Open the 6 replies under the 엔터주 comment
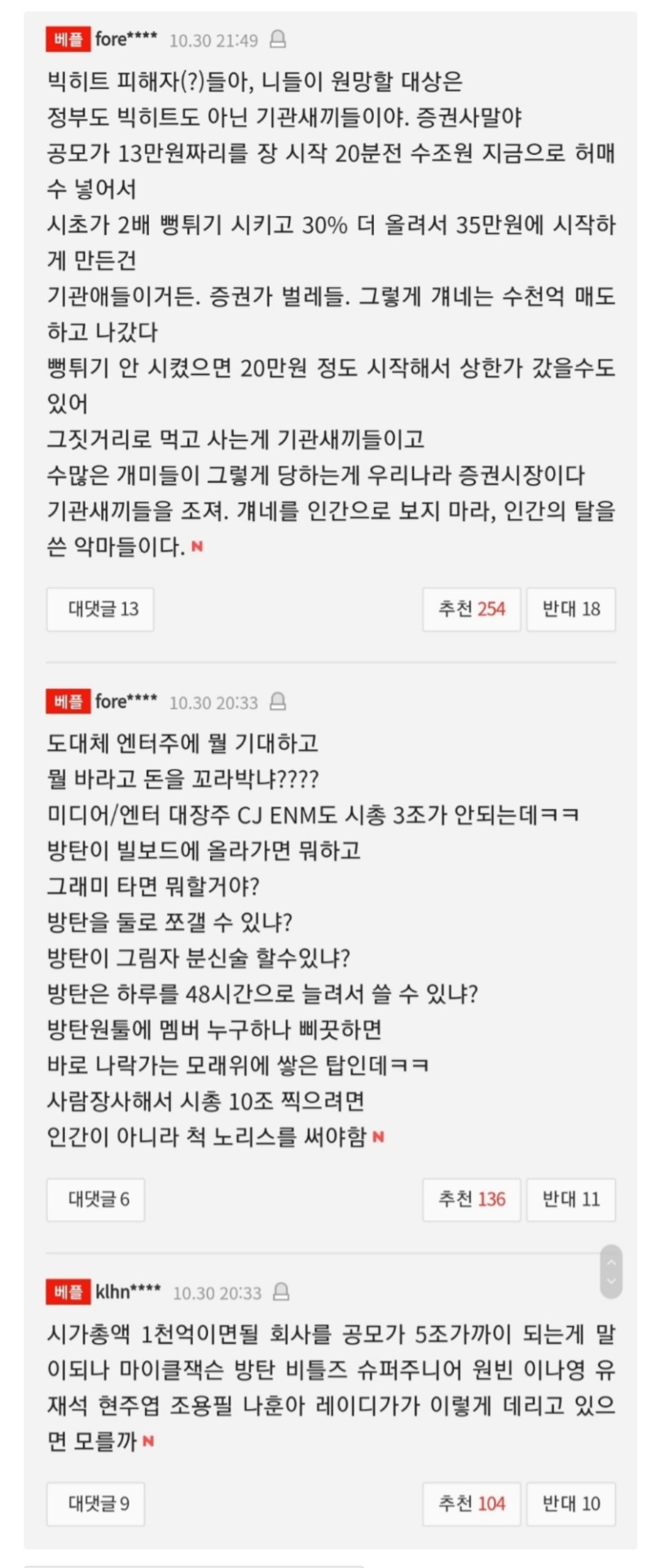660x1568 pixels. pos(95,1199)
